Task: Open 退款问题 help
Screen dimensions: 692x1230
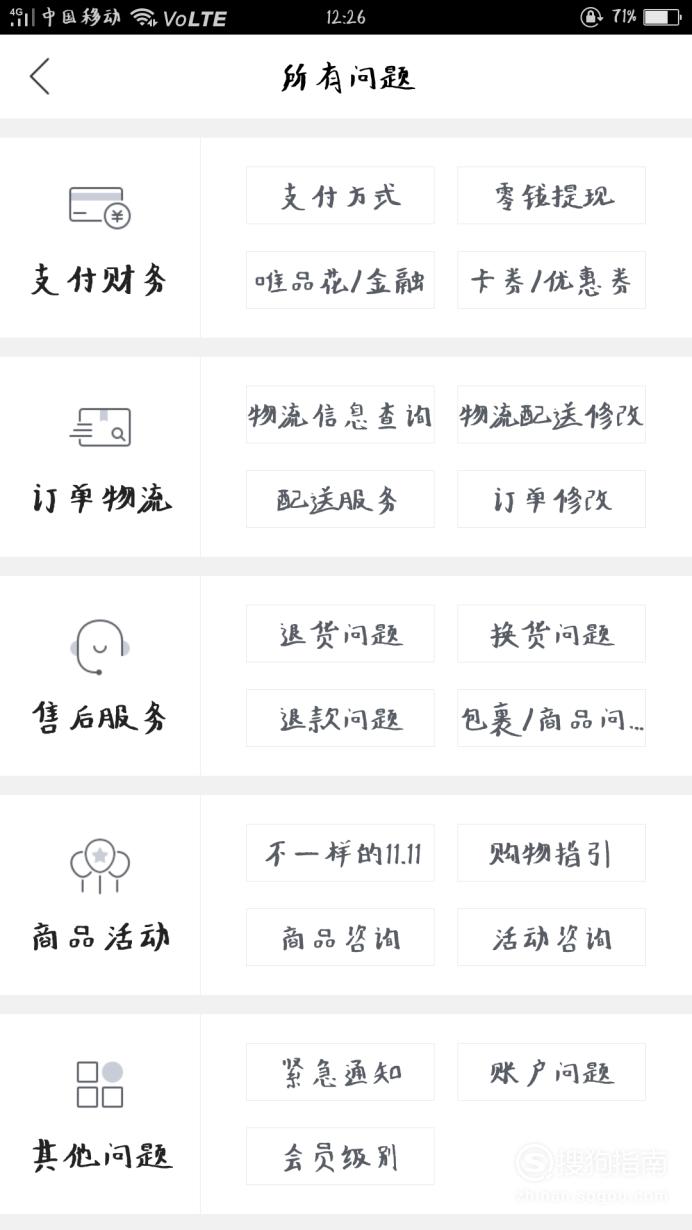Action: click(x=340, y=718)
